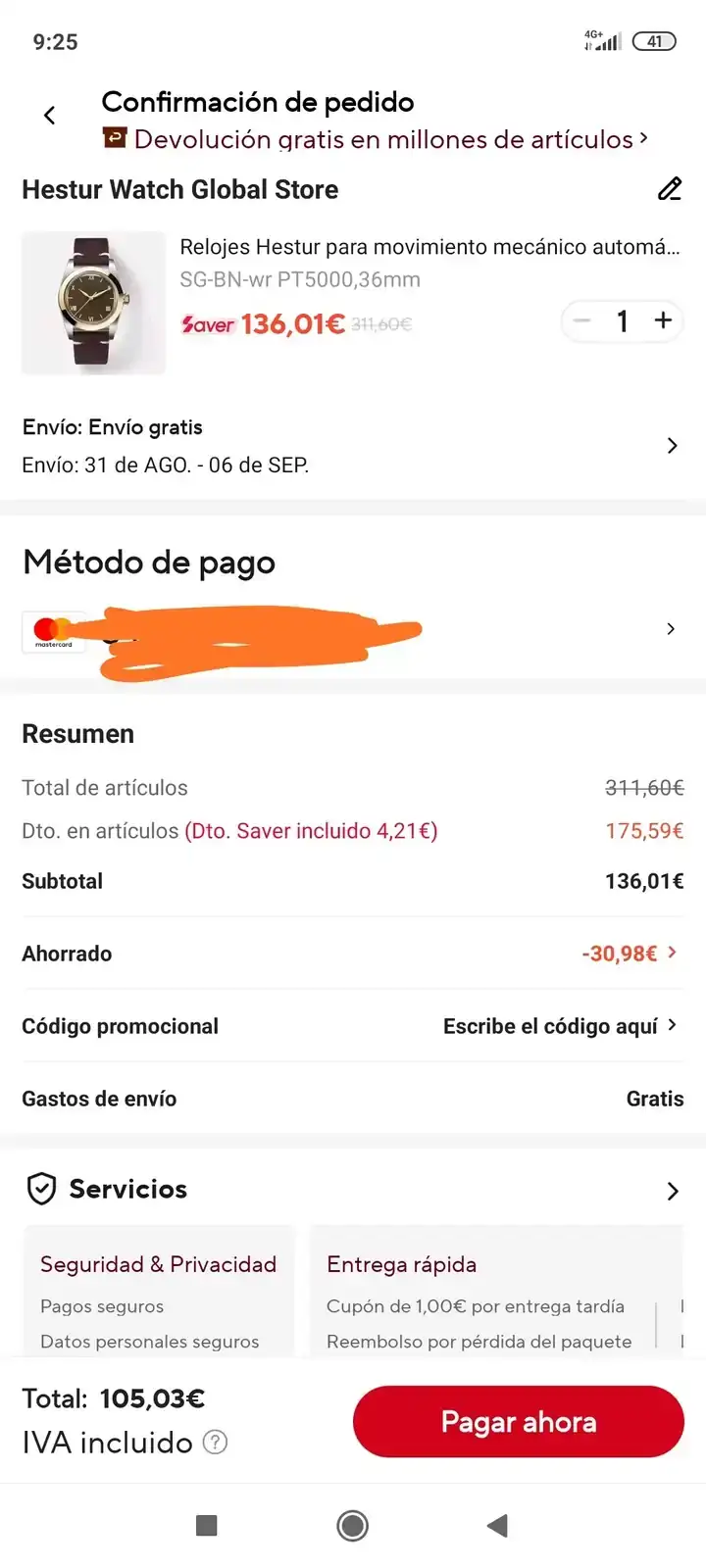This screenshot has width=706, height=1568.
Task: Enter a code in Código promocional
Action: tap(559, 1026)
